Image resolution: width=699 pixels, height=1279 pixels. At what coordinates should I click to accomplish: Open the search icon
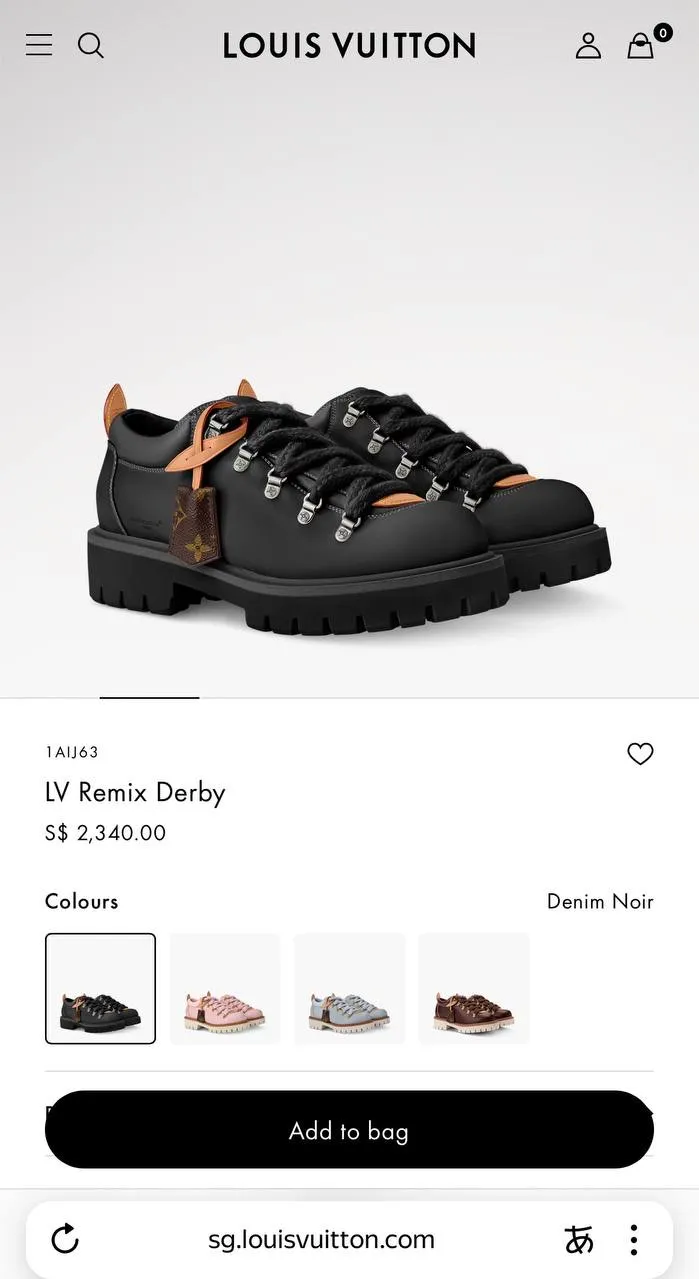pos(91,45)
